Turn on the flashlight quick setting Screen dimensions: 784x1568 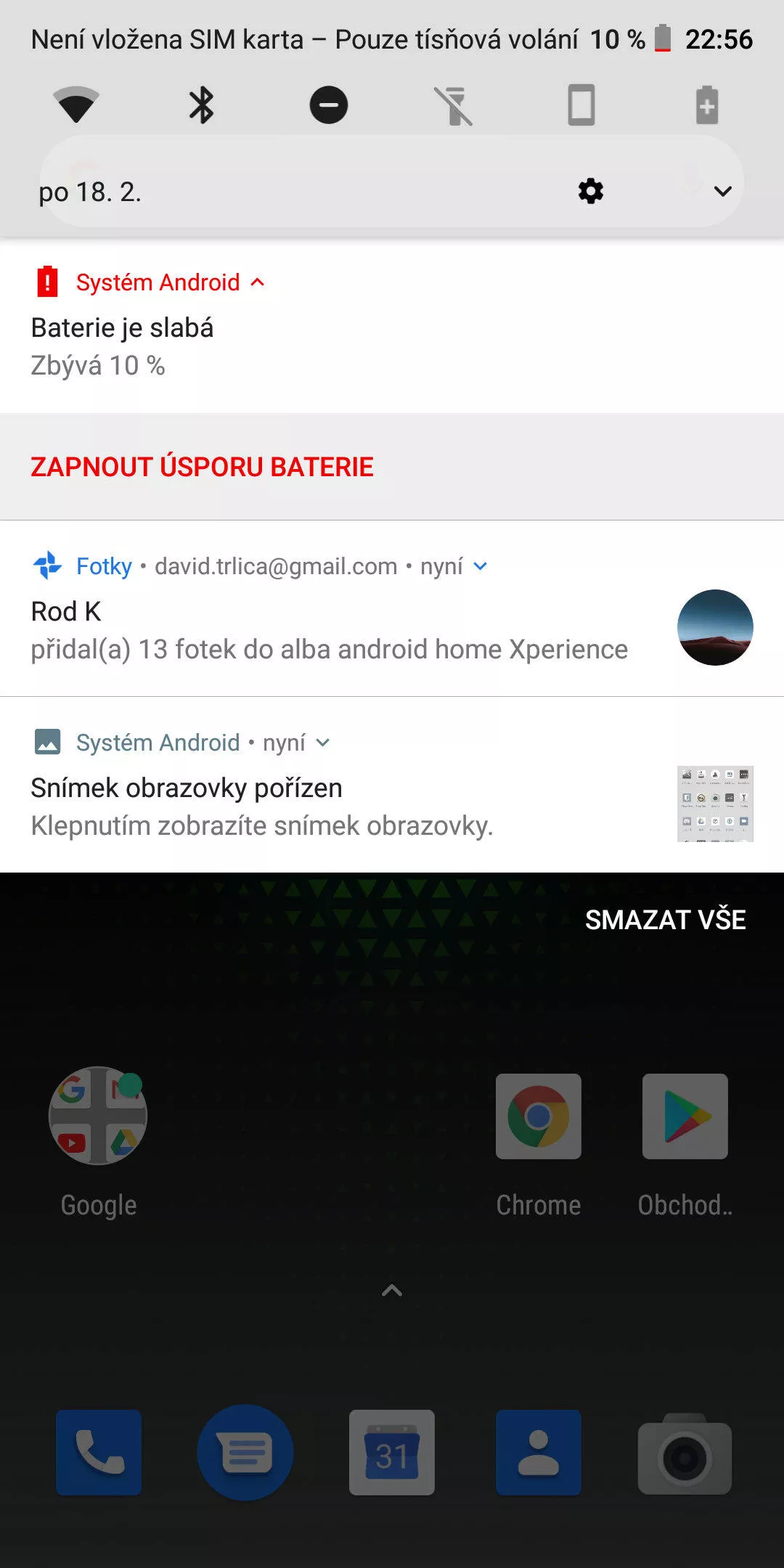click(454, 105)
